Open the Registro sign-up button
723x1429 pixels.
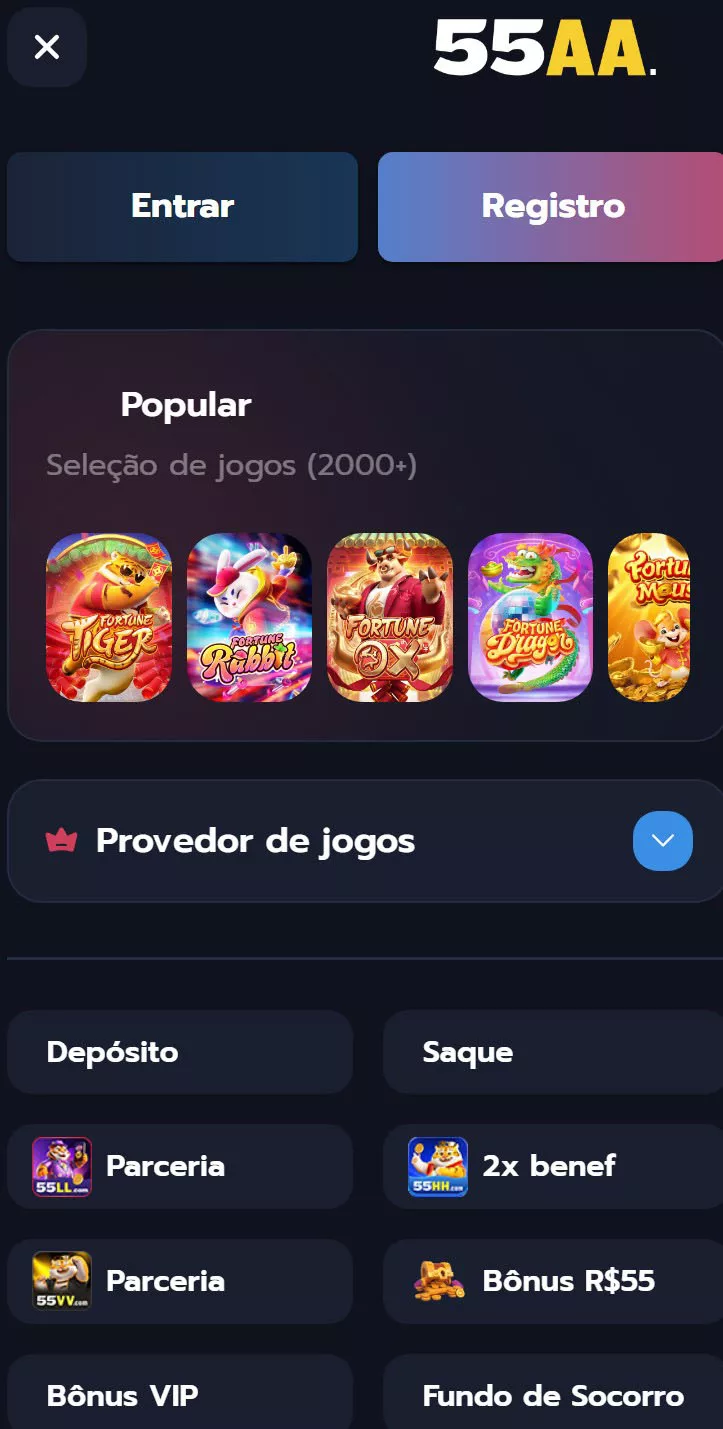point(551,207)
